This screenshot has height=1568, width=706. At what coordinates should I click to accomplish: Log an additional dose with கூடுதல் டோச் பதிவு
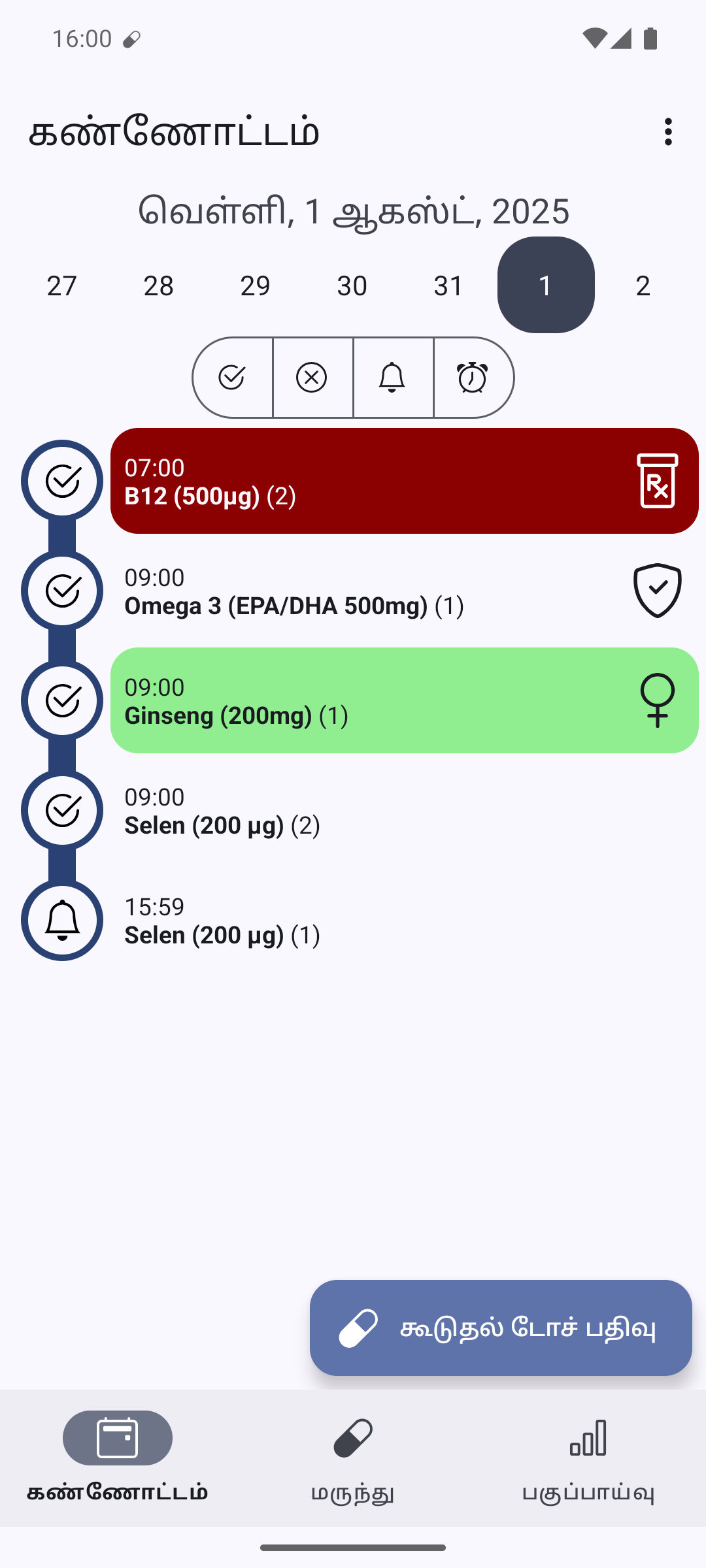[501, 1328]
